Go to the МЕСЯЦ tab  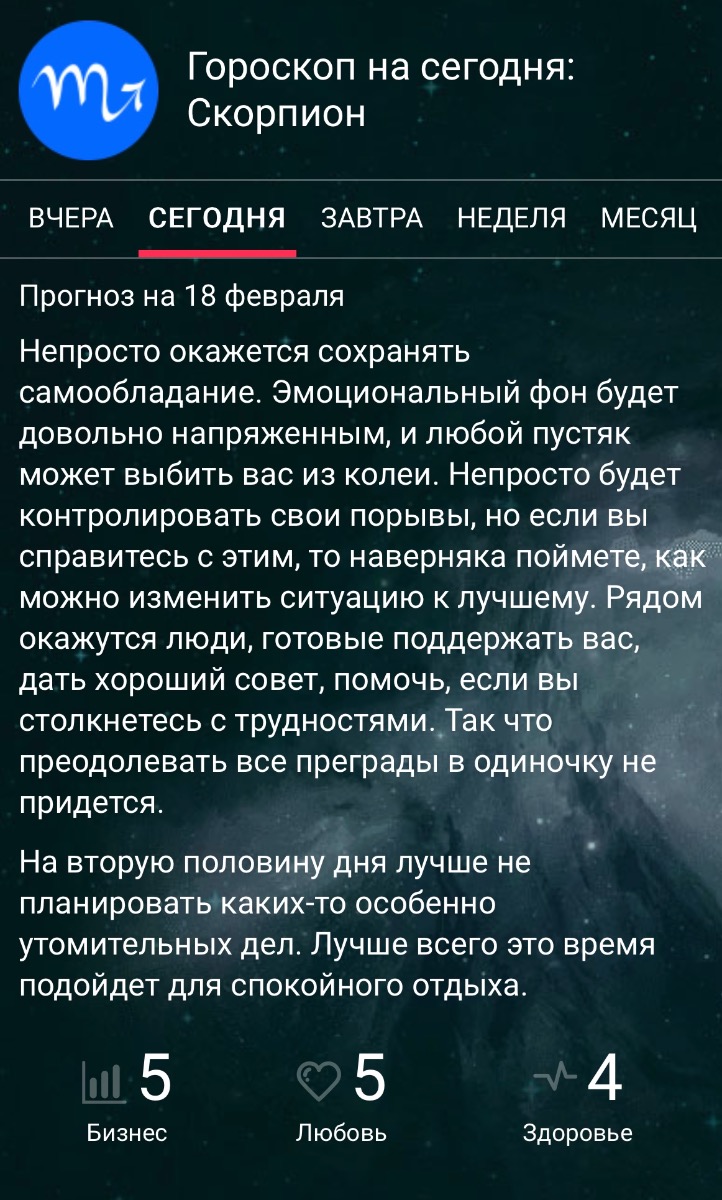pyautogui.click(x=649, y=218)
